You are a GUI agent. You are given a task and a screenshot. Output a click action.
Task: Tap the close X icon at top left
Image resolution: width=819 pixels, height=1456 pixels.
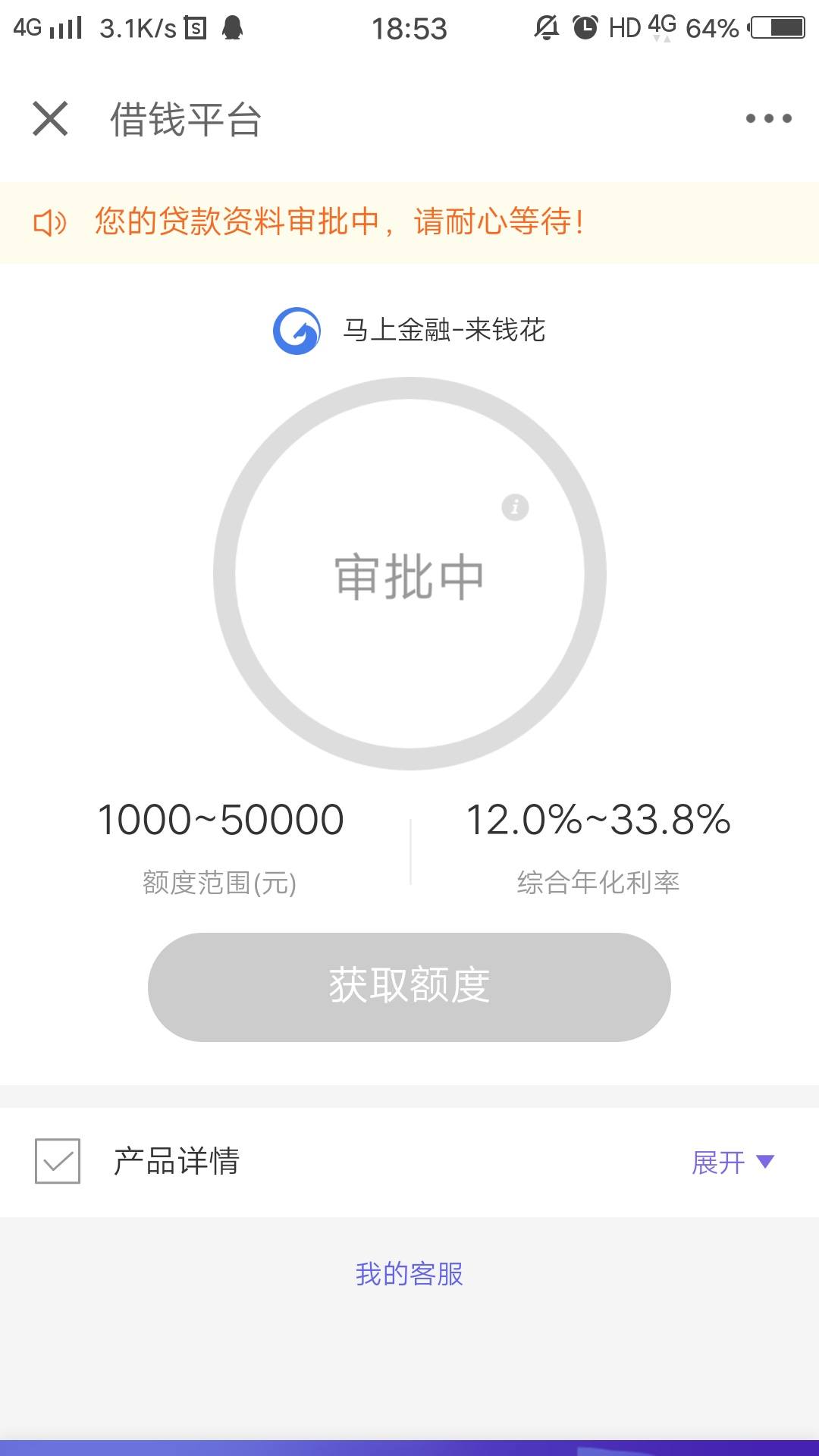point(50,118)
